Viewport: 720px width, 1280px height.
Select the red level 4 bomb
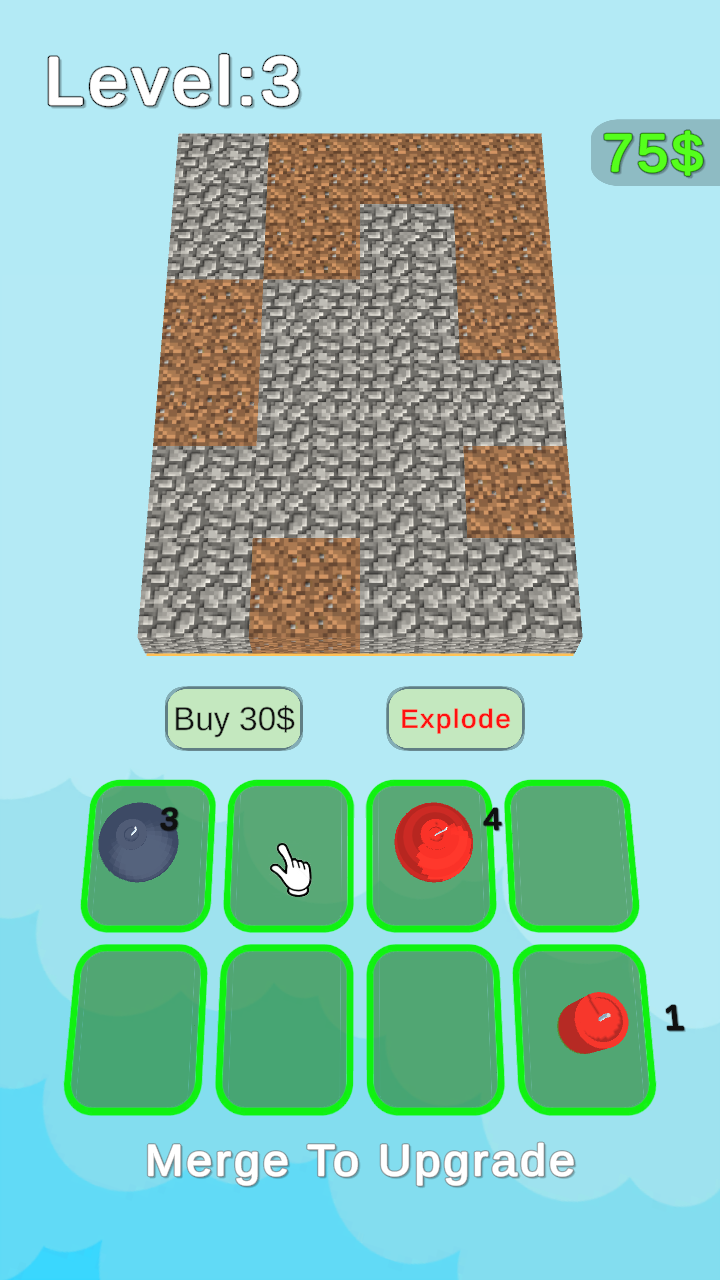(433, 841)
